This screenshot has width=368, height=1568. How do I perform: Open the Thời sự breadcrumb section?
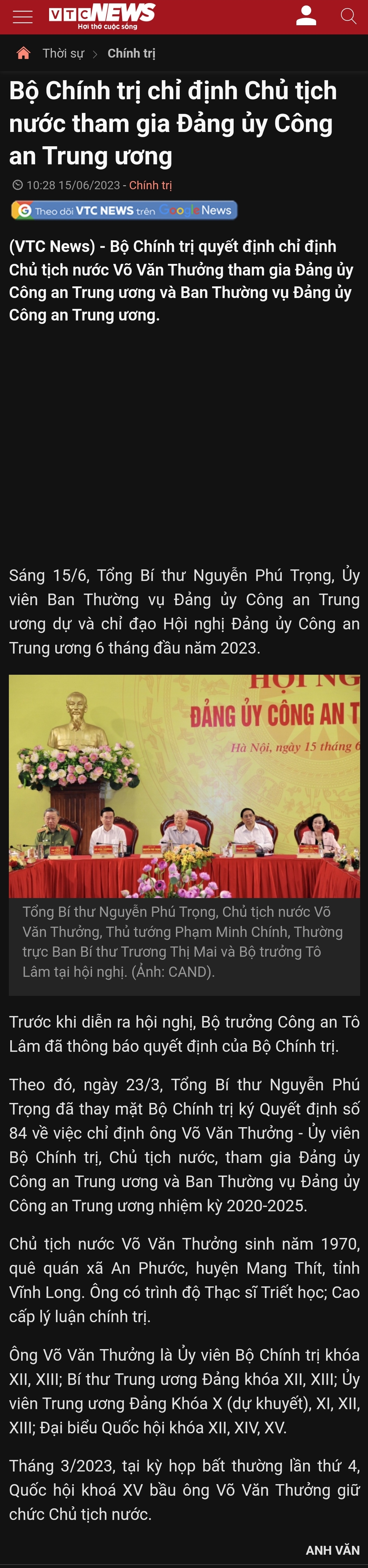tap(63, 54)
